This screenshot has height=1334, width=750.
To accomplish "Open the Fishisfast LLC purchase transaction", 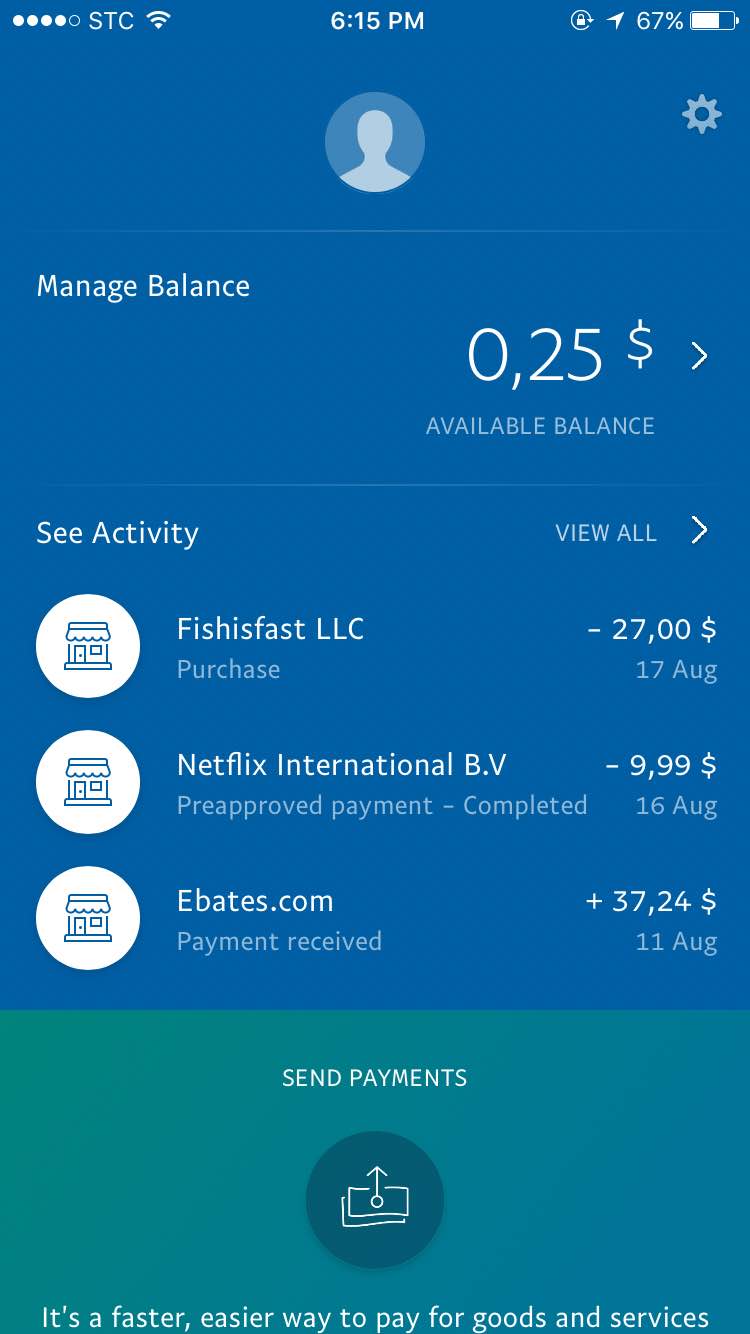I will click(x=375, y=647).
